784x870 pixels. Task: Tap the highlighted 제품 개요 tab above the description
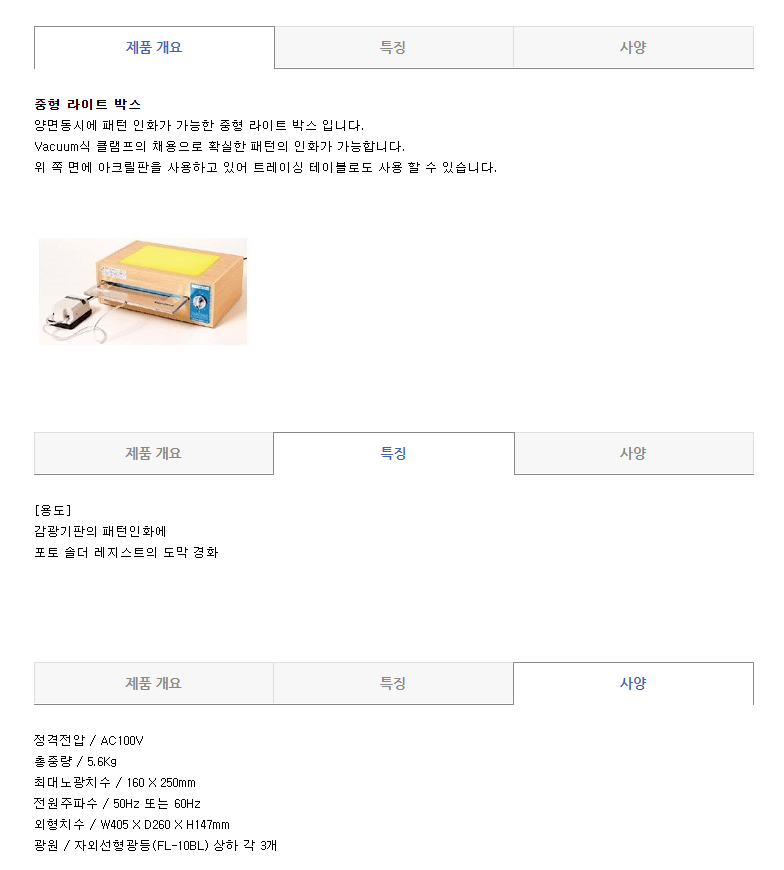(x=154, y=47)
